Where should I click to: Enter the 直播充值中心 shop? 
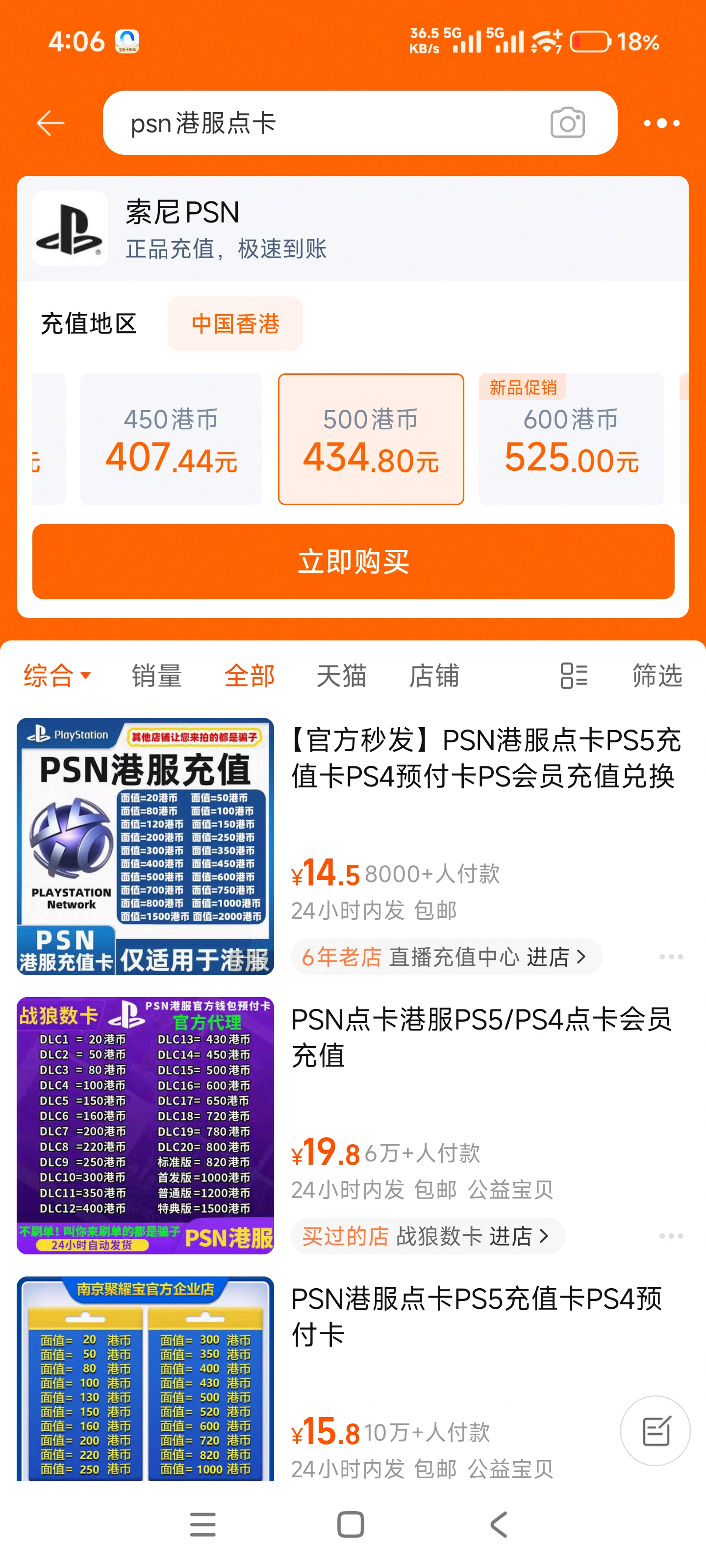(x=487, y=957)
